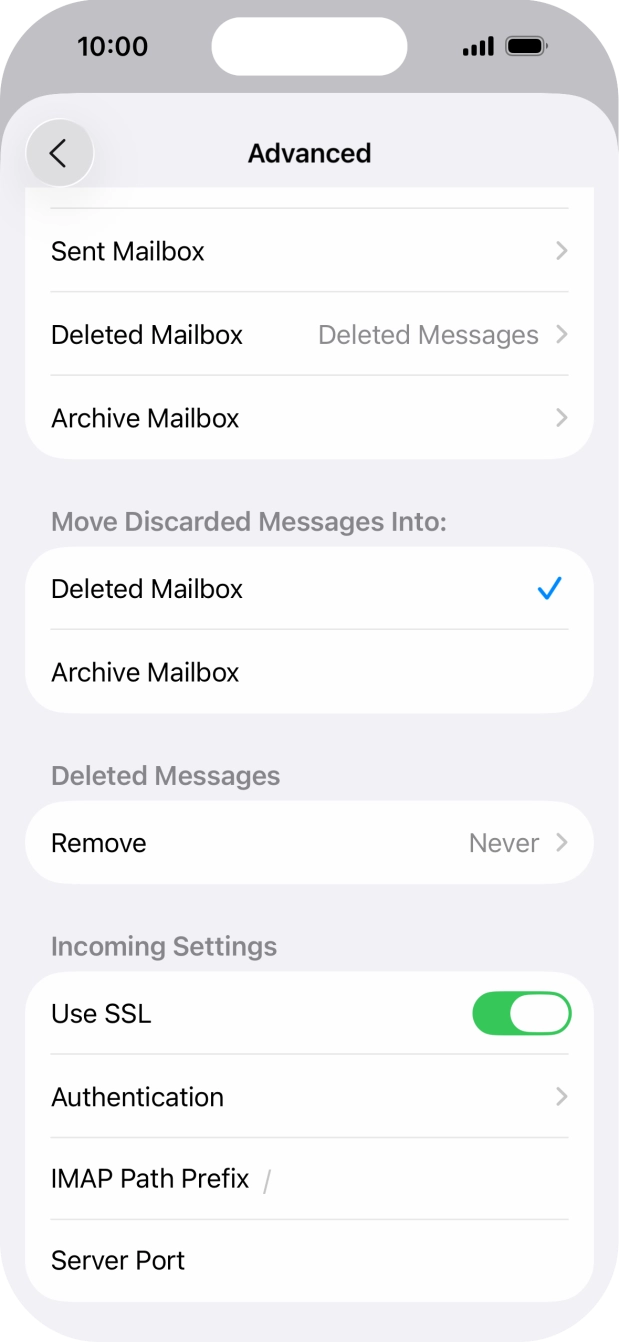Open Remove deleted messages setting

click(309, 843)
